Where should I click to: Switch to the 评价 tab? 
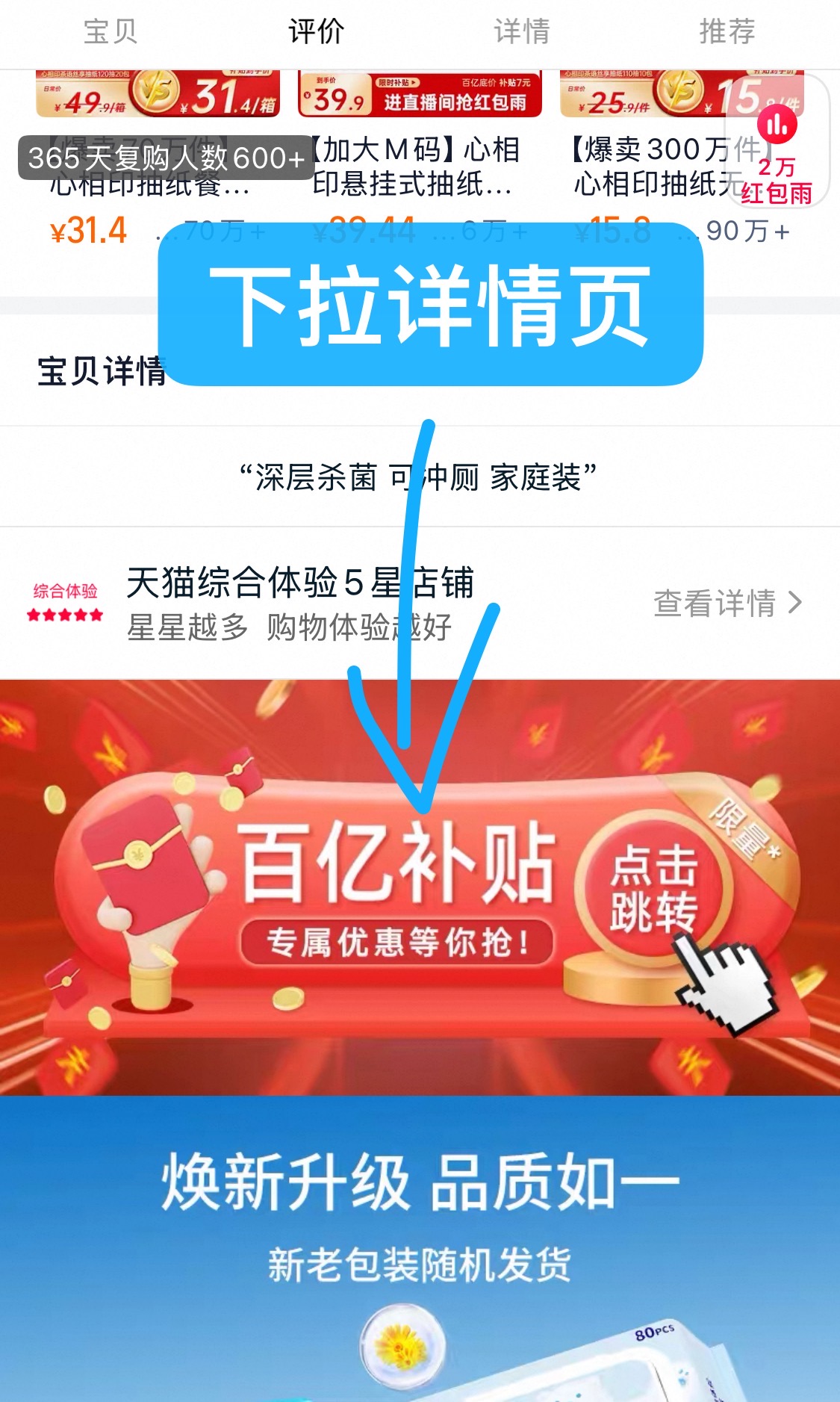point(316,31)
